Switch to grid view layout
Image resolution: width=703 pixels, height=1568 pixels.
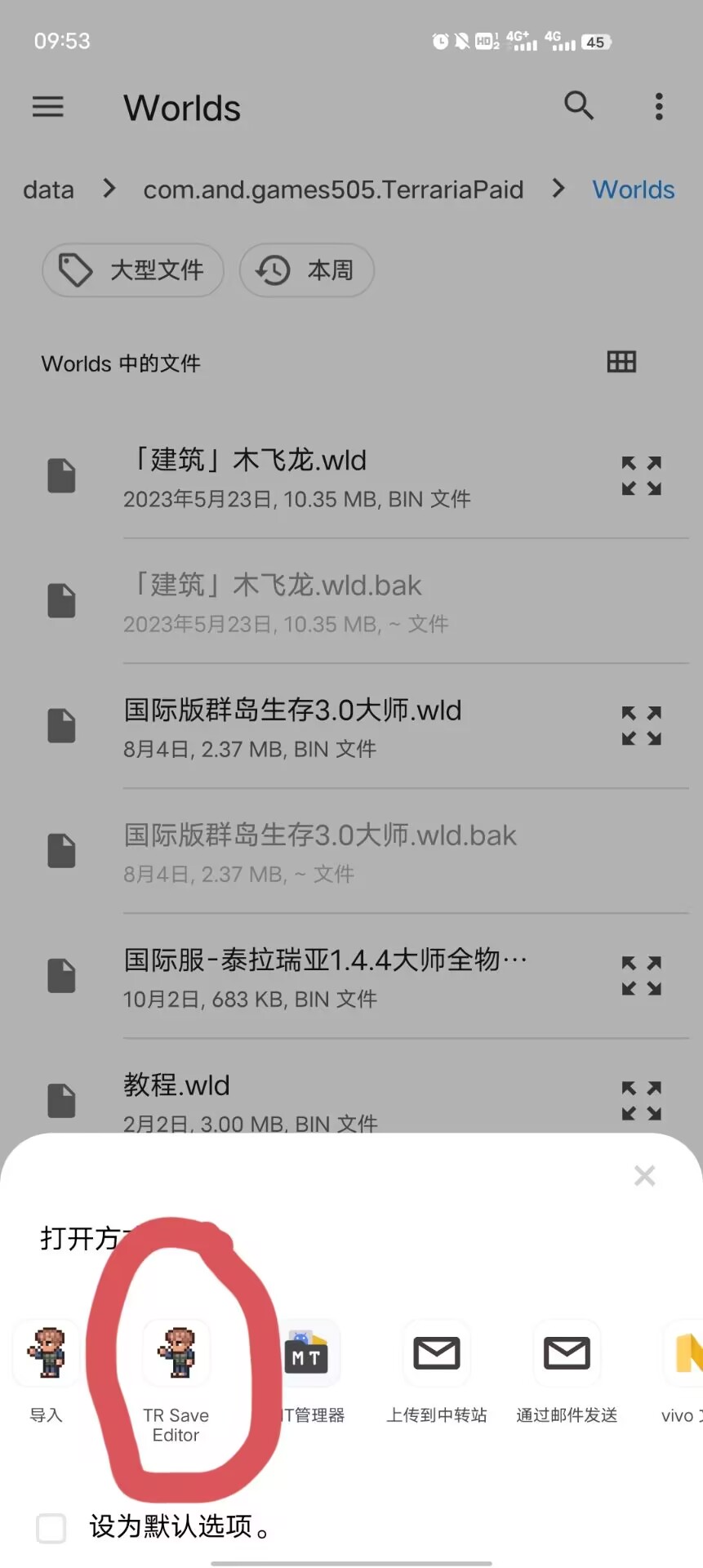621,362
